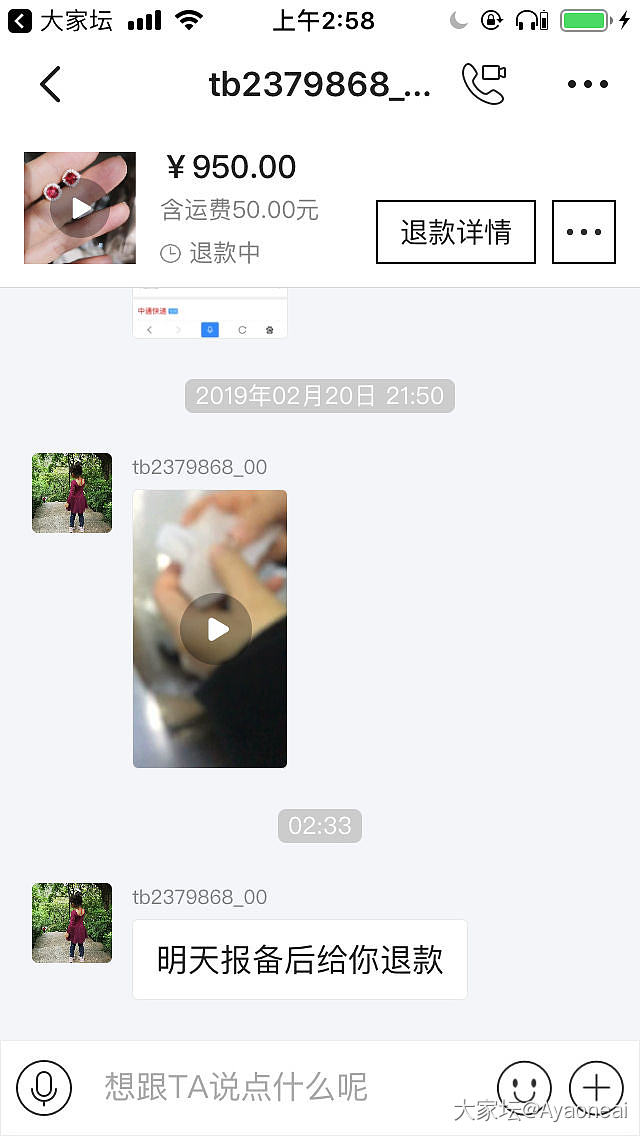Open the plus attachment menu
This screenshot has width=640, height=1136.
[x=596, y=1087]
